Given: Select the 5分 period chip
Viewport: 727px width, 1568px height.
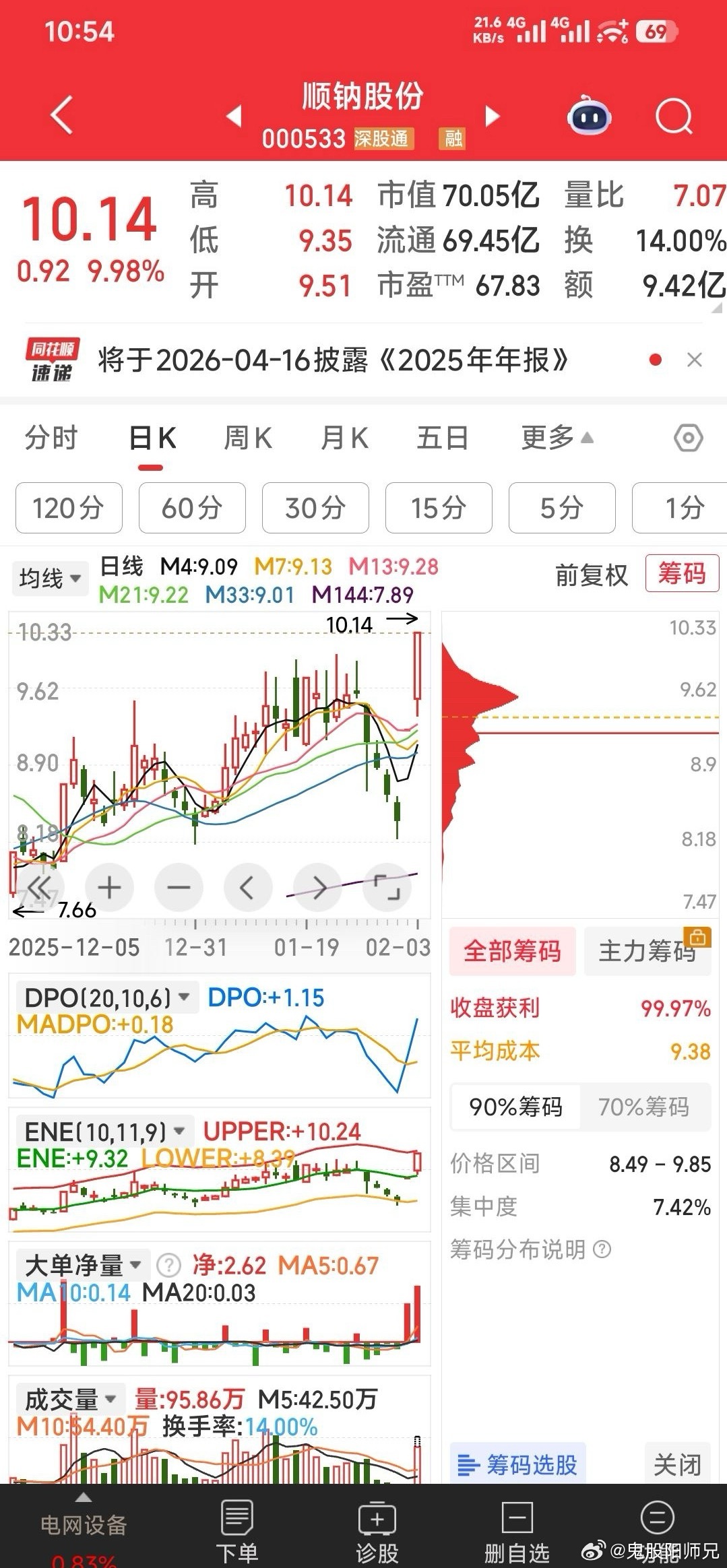Looking at the screenshot, I should coord(561,508).
